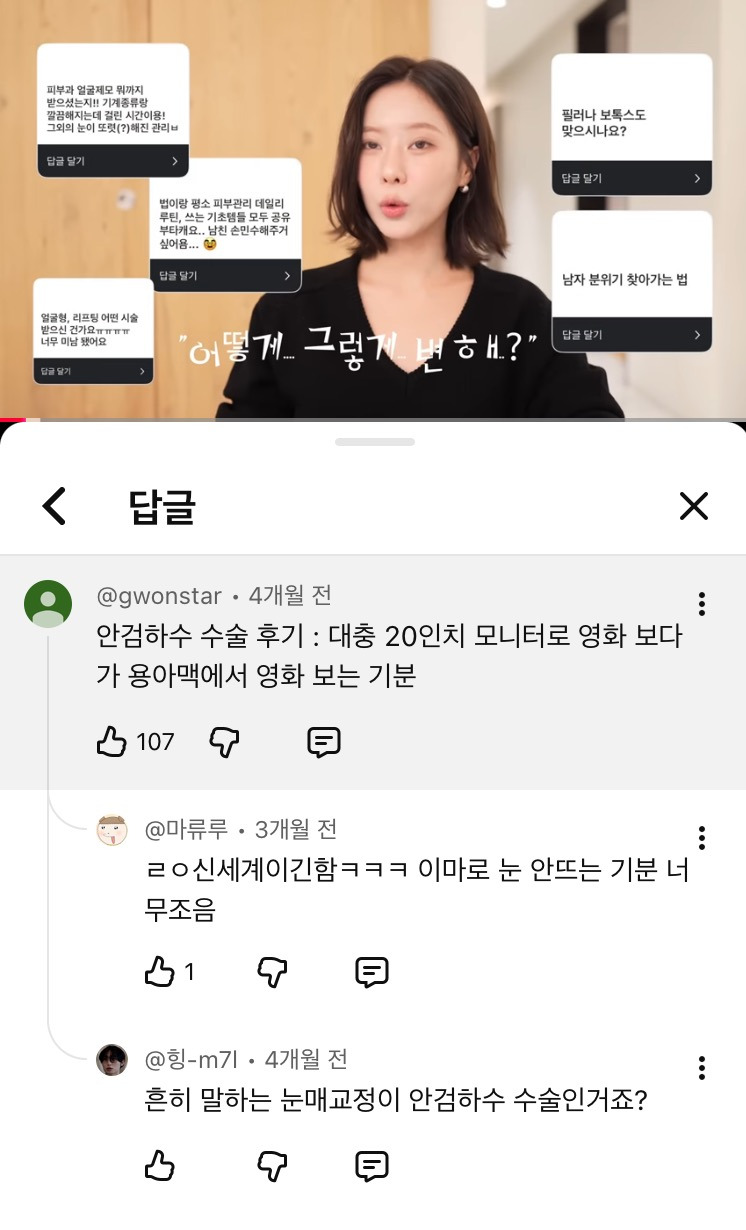Image resolution: width=746 pixels, height=1230 pixels.
Task: Toggle like on the 107-likes comment
Action: click(x=111, y=742)
